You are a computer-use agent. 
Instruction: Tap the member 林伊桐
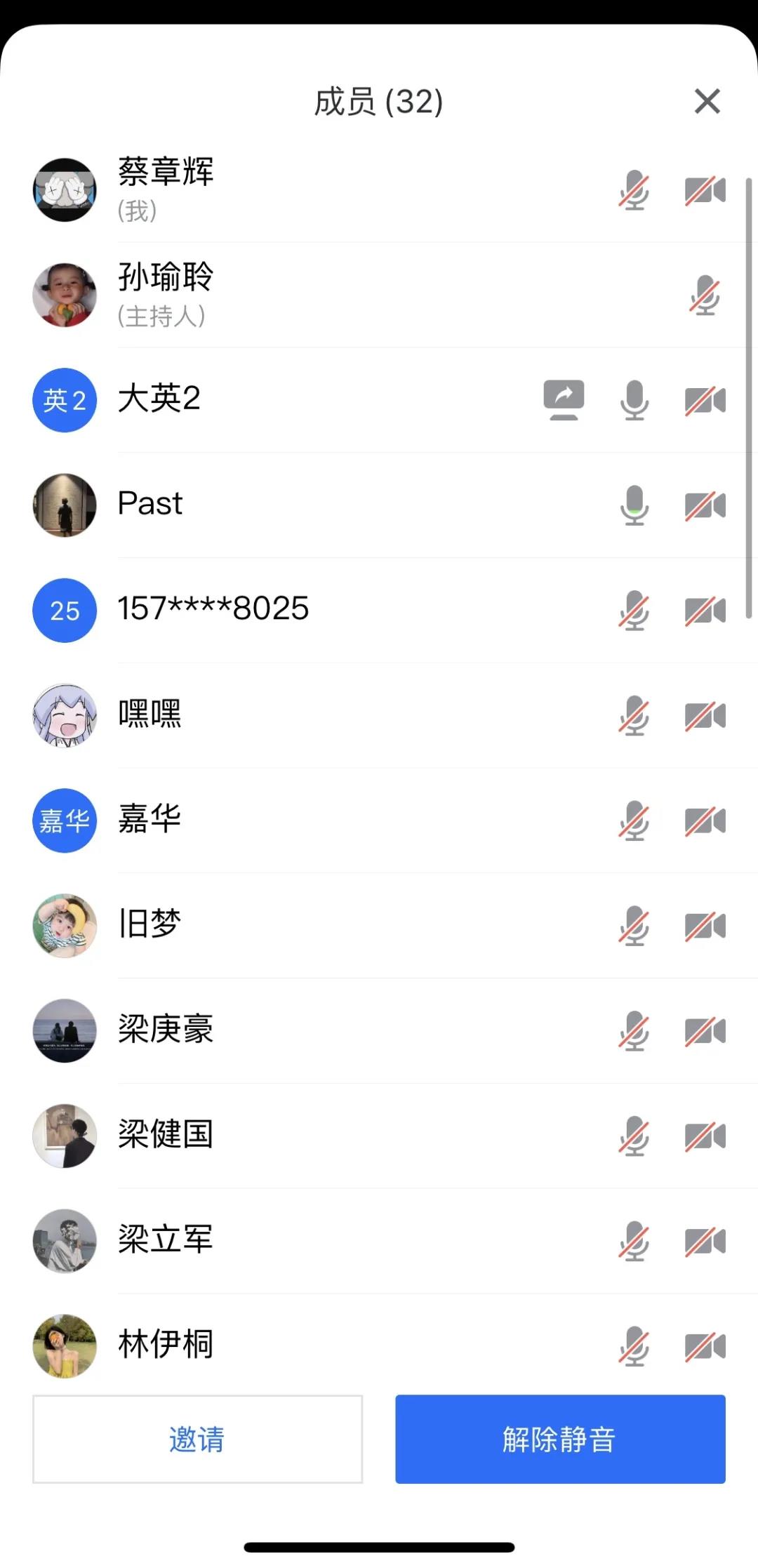pyautogui.click(x=166, y=1344)
